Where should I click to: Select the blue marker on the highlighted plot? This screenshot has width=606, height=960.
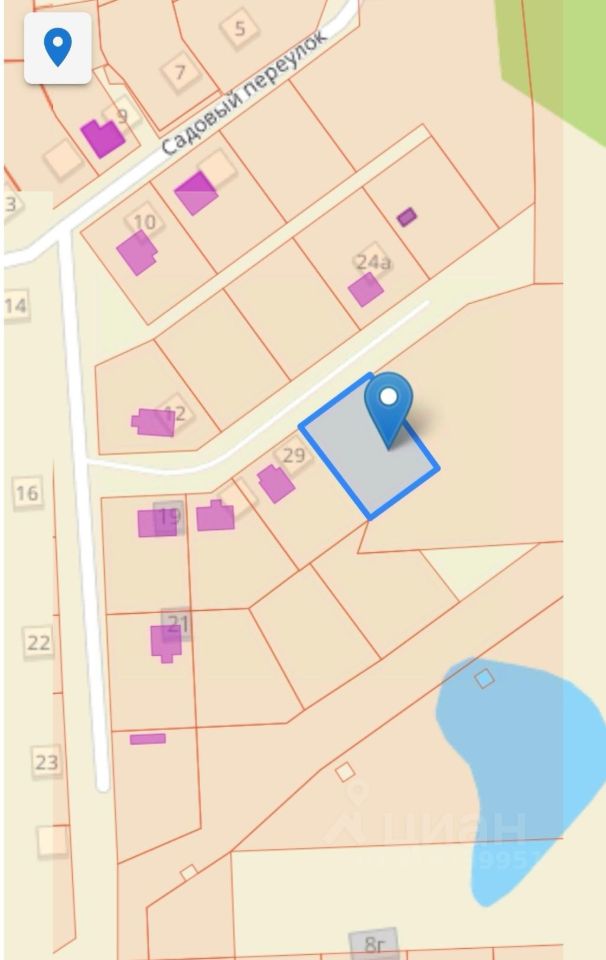[388, 404]
